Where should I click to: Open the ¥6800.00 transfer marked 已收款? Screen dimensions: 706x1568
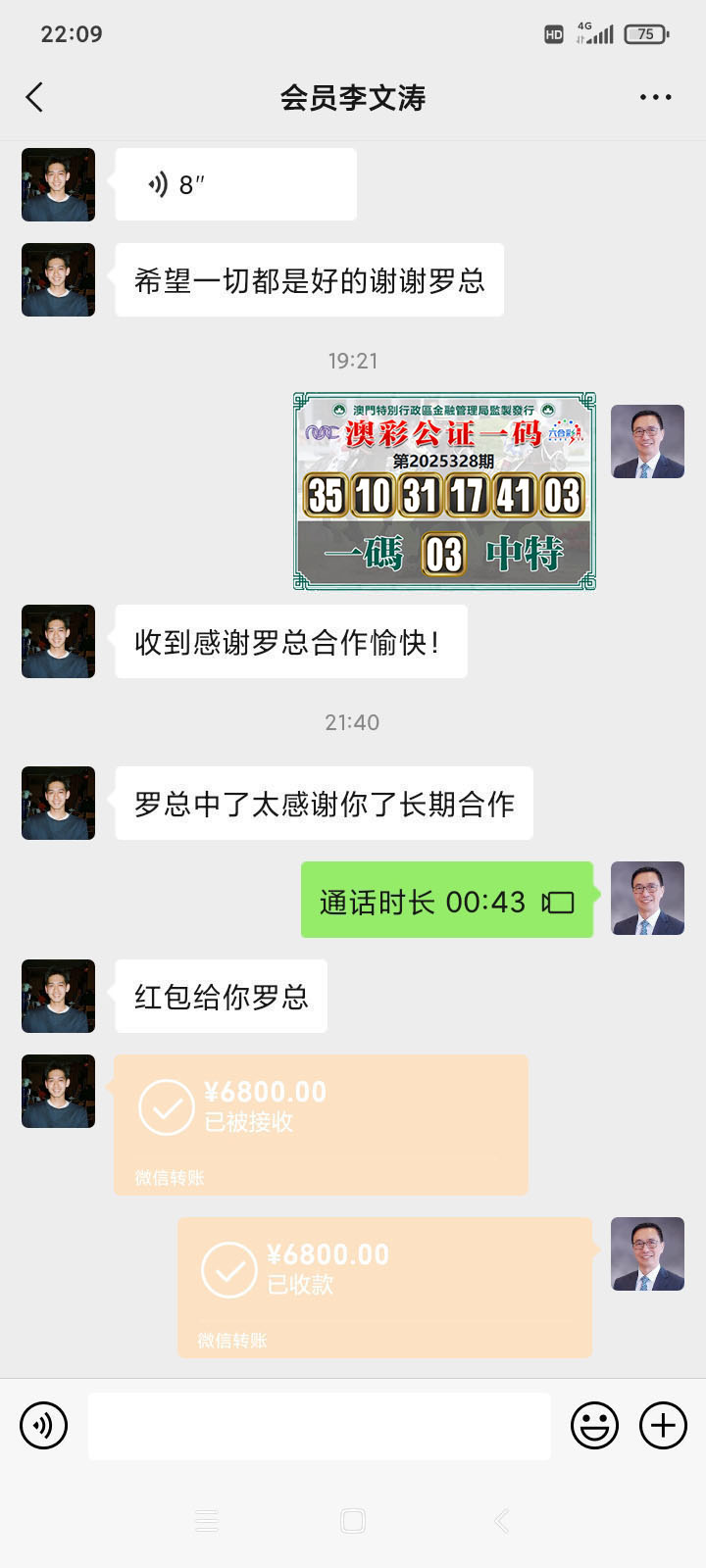384,1287
